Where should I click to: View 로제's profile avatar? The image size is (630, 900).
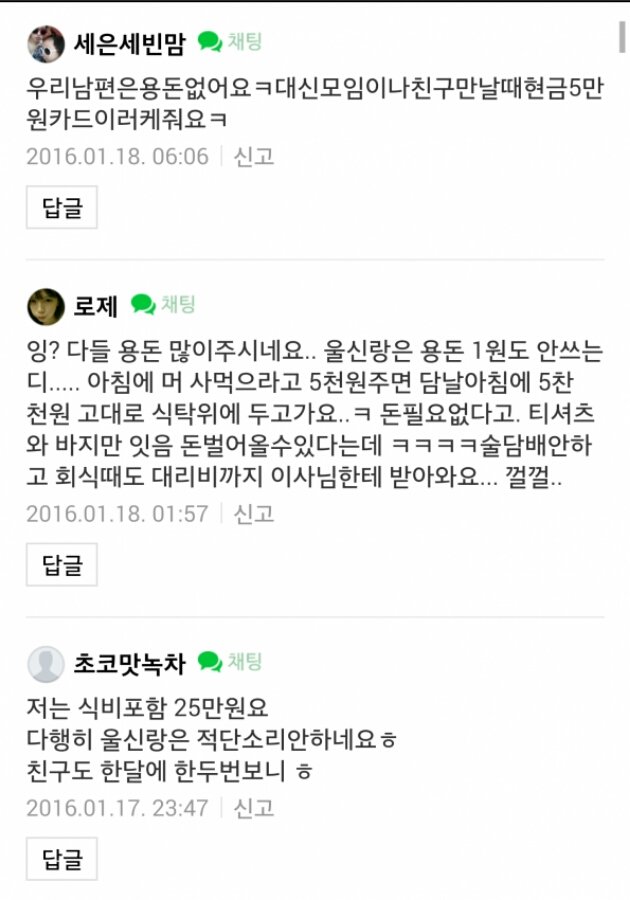click(45, 306)
